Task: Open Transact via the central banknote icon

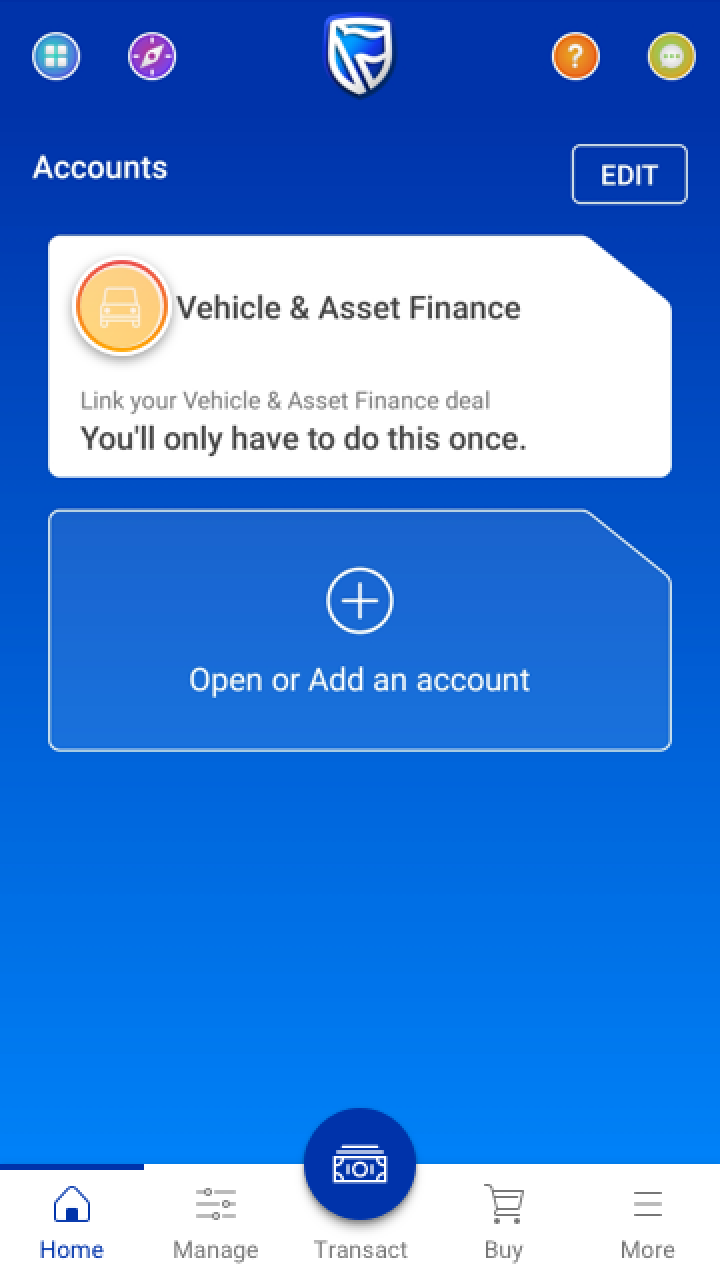Action: [360, 1163]
